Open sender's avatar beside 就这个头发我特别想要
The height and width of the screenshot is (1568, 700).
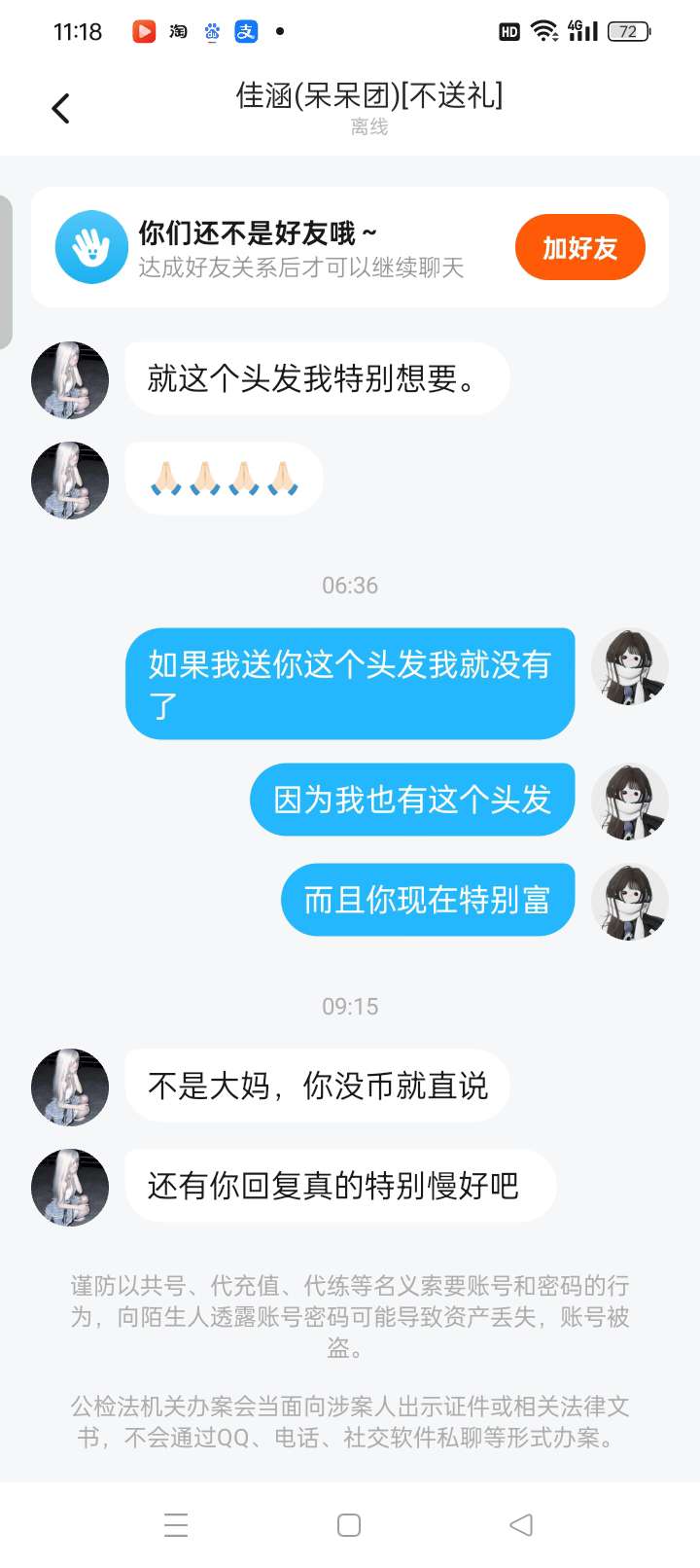point(70,379)
